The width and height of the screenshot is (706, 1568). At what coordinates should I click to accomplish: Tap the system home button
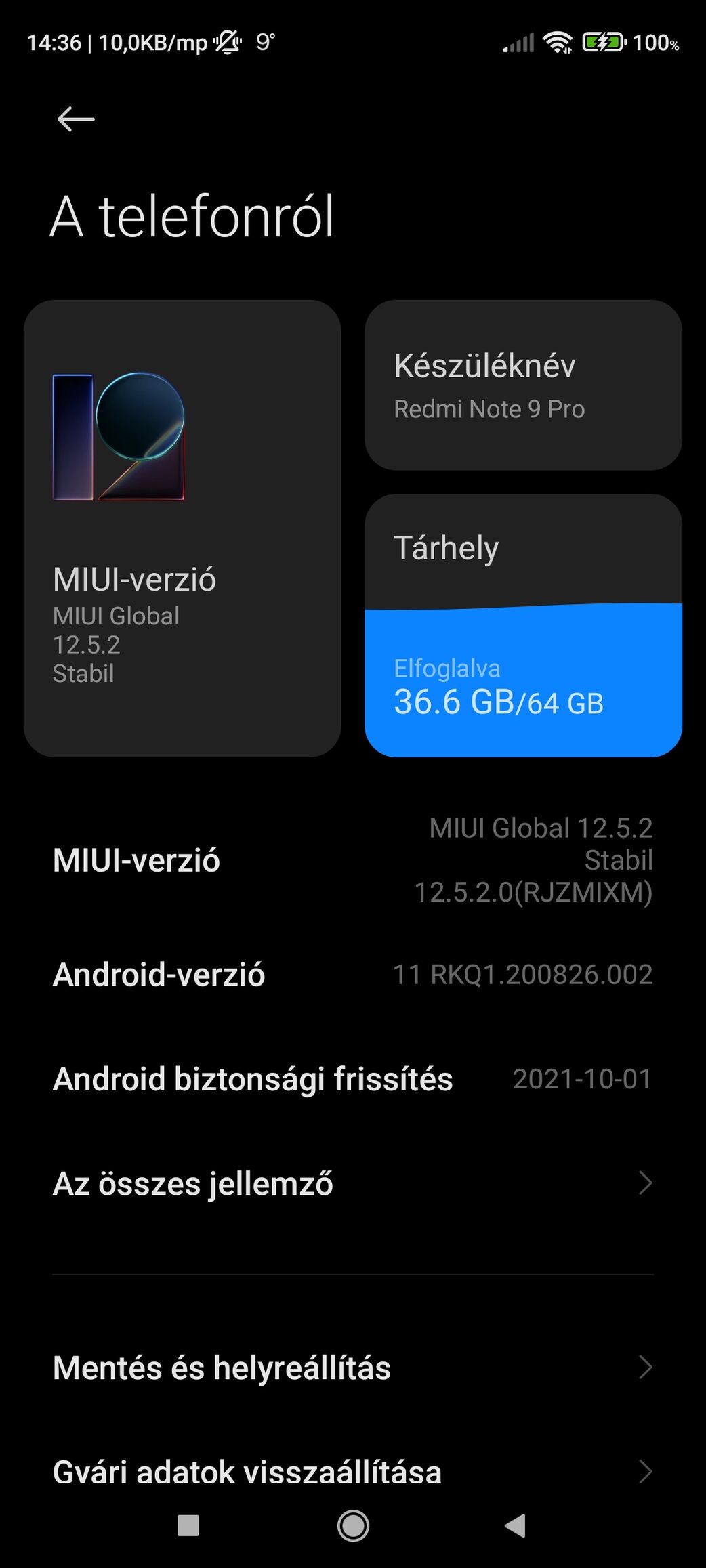pos(353,1526)
